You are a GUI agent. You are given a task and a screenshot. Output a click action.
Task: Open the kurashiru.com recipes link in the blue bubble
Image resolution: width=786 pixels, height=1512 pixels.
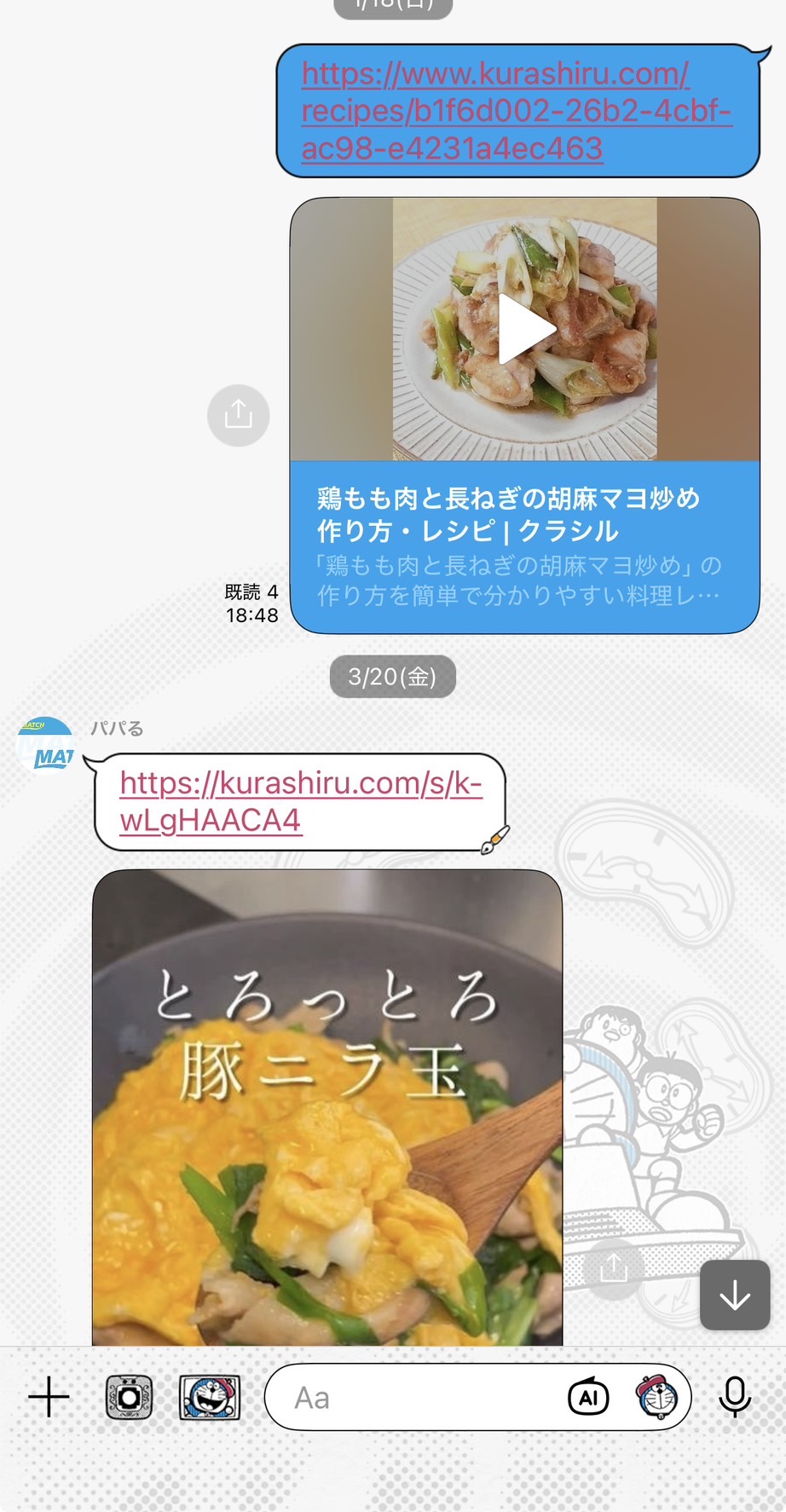[x=516, y=111]
